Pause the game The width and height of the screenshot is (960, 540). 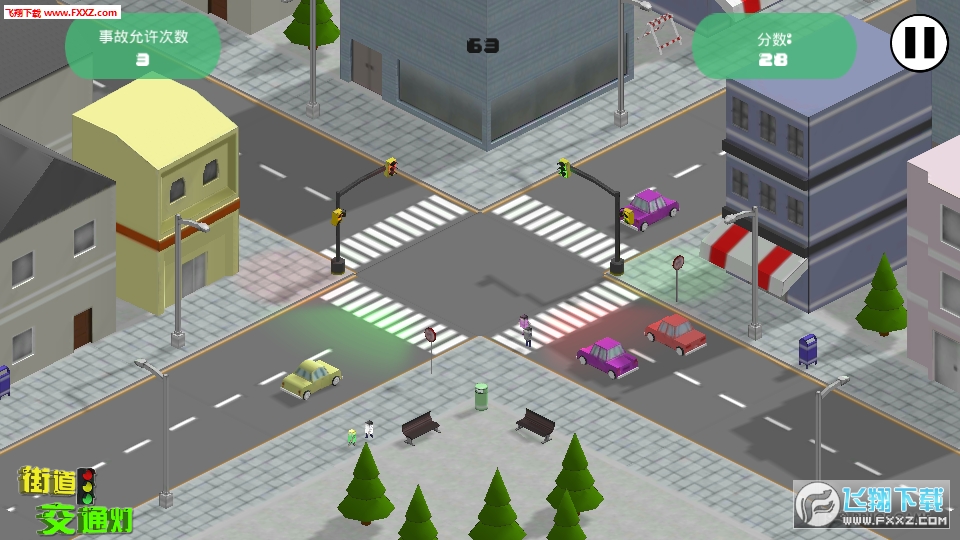918,43
